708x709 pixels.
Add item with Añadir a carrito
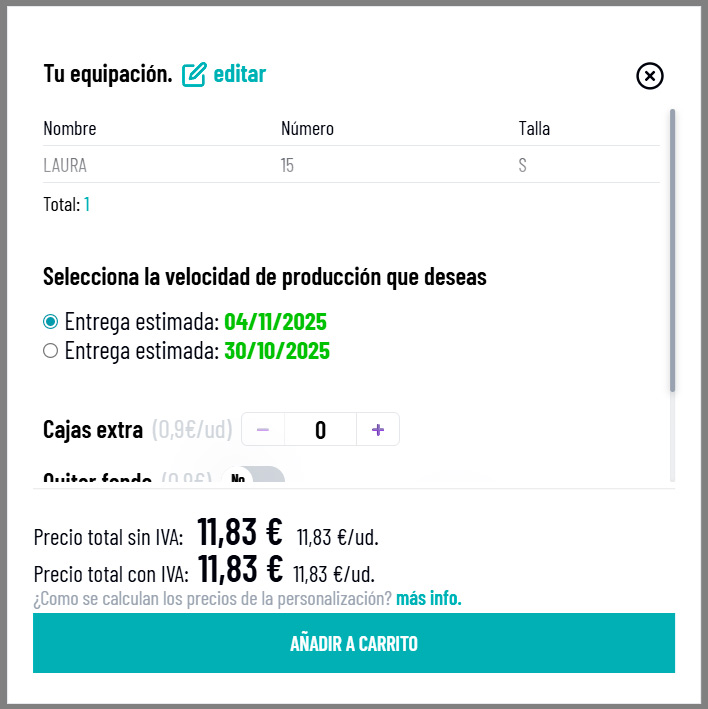353,643
